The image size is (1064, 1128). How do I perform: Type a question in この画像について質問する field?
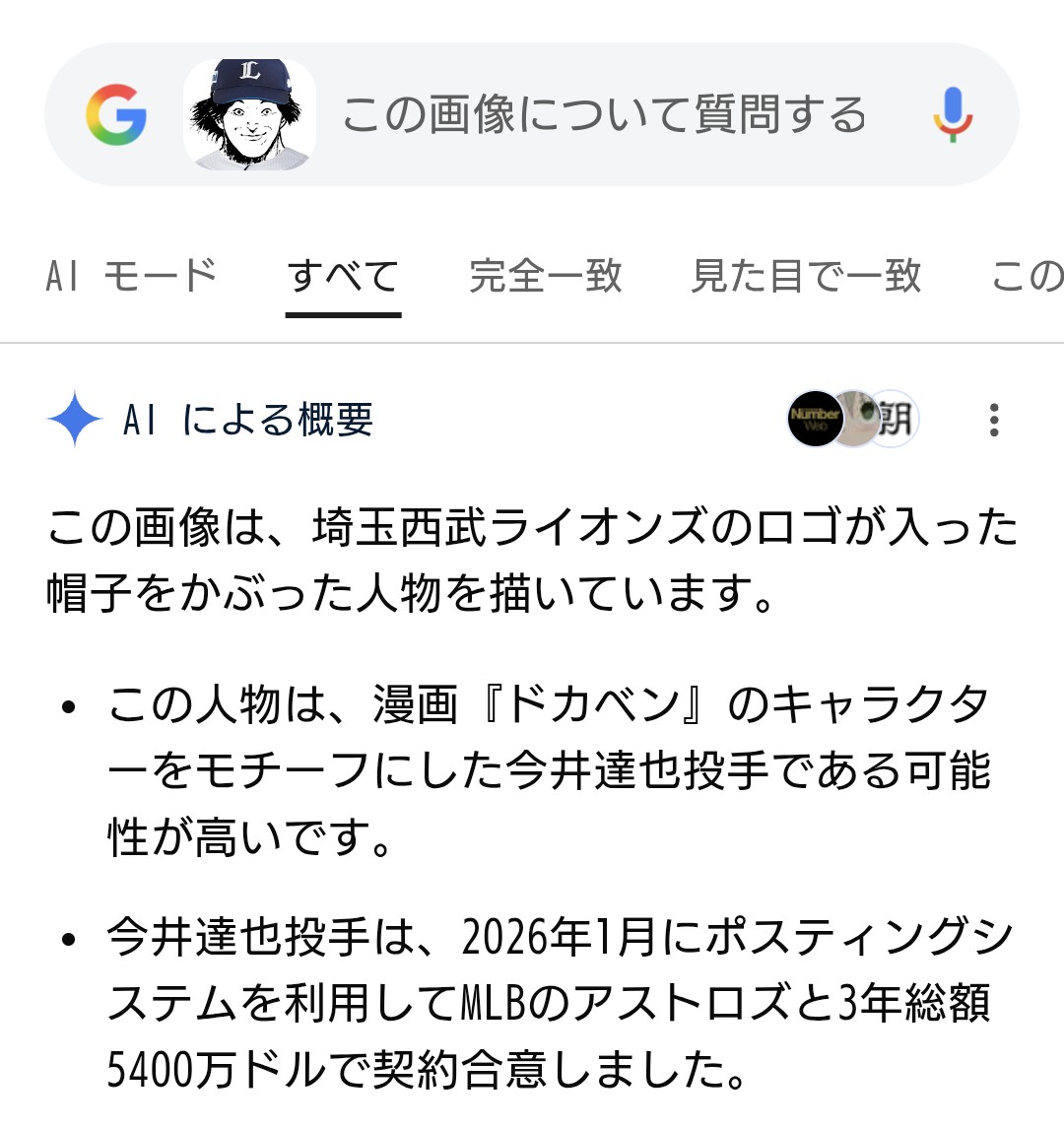tap(604, 114)
